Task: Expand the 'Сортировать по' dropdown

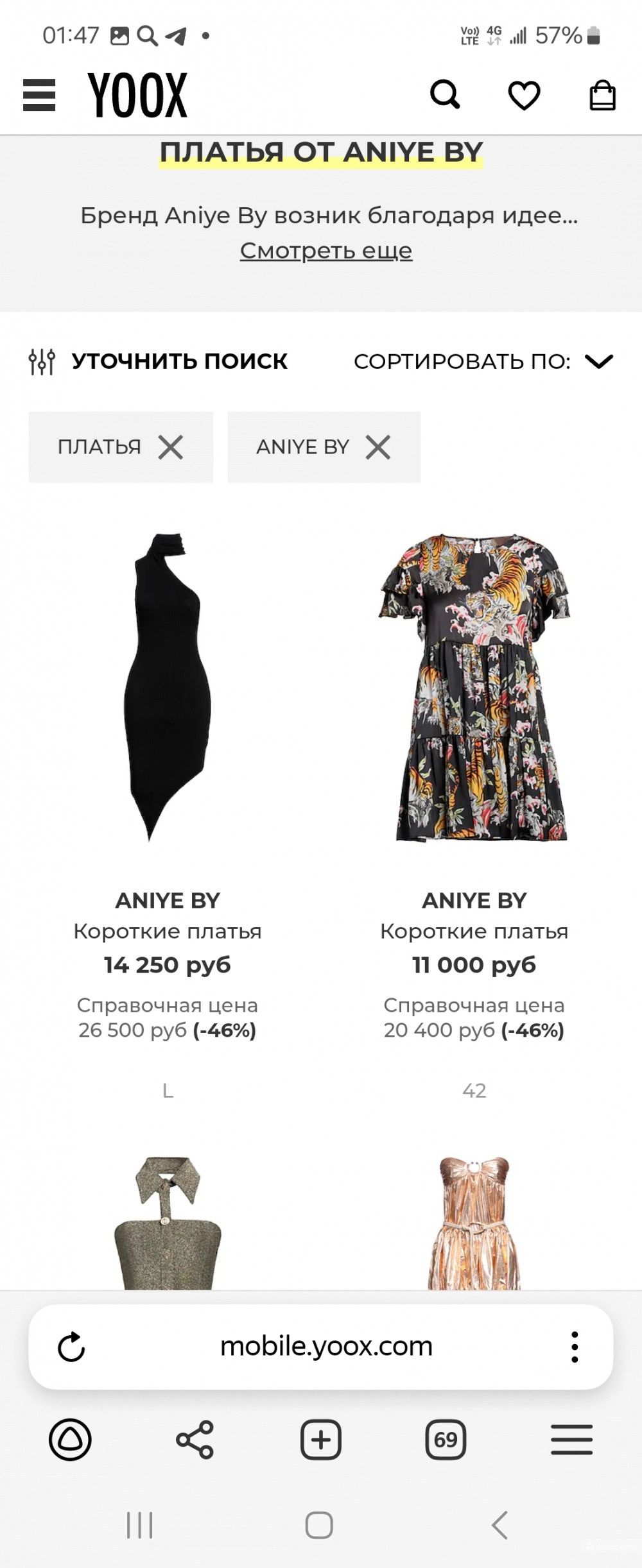Action: coord(483,361)
